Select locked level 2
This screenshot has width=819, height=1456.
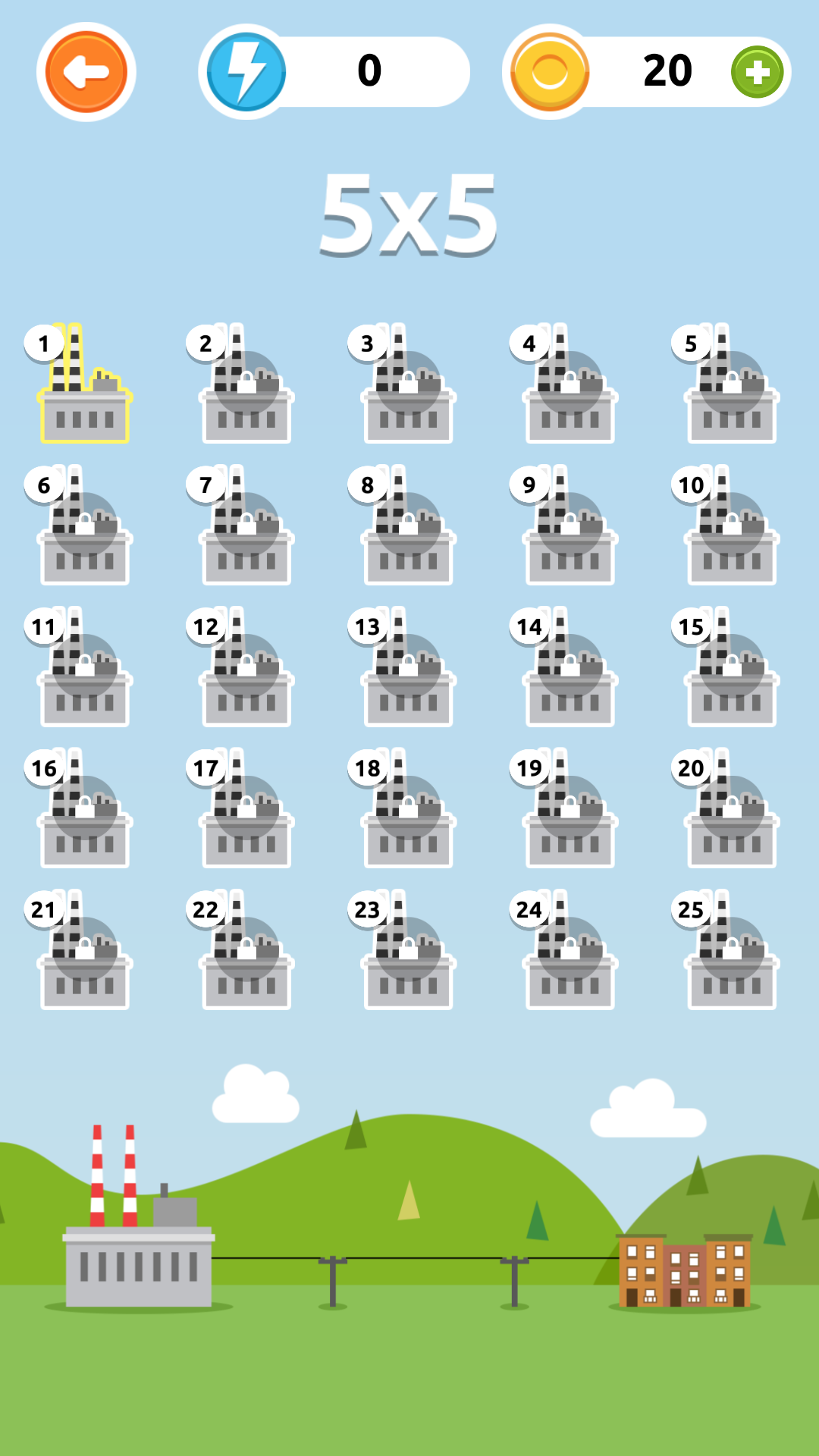point(246,387)
